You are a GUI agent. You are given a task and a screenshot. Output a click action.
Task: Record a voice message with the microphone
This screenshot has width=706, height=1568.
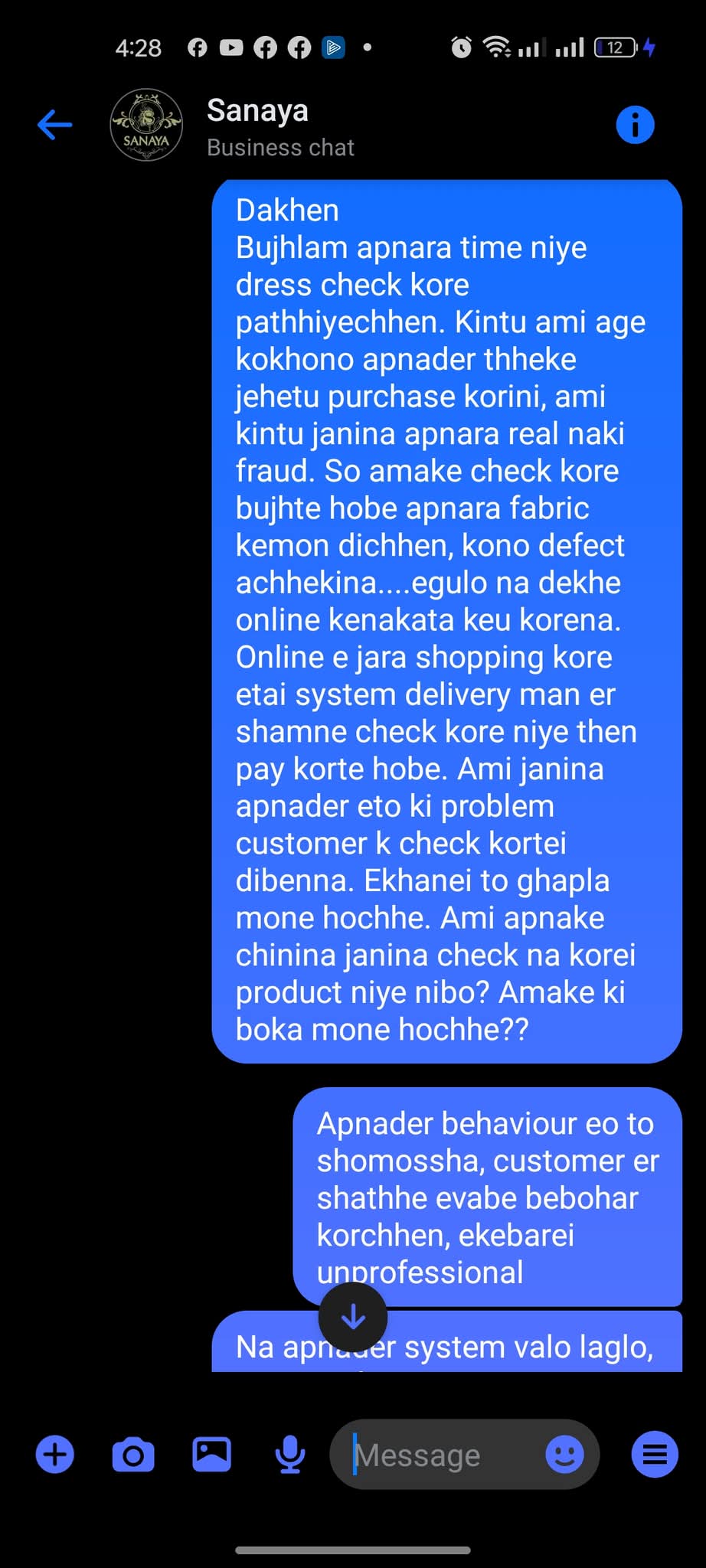tap(290, 1454)
